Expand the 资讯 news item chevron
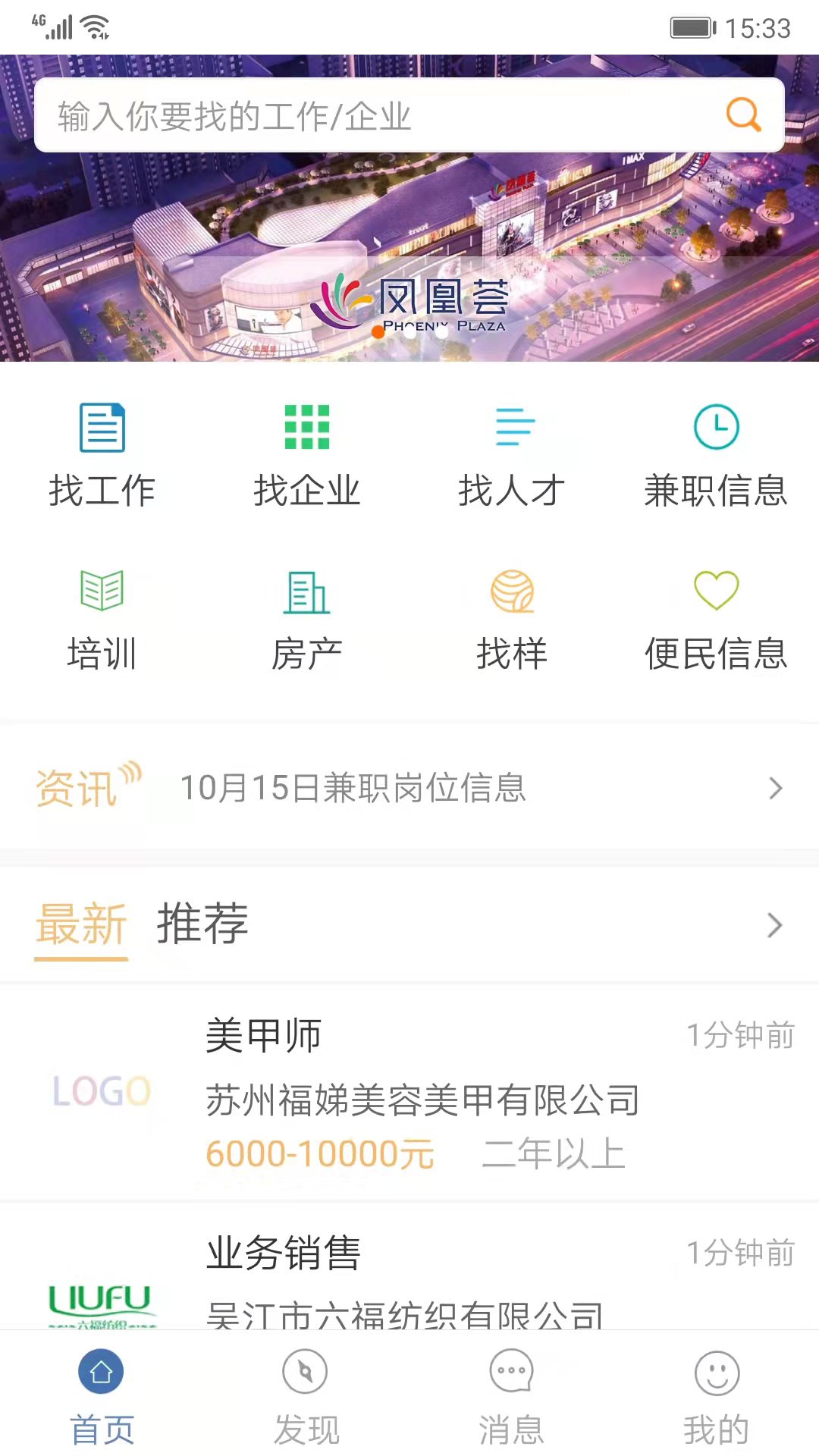This screenshot has height=1456, width=819. click(x=775, y=789)
